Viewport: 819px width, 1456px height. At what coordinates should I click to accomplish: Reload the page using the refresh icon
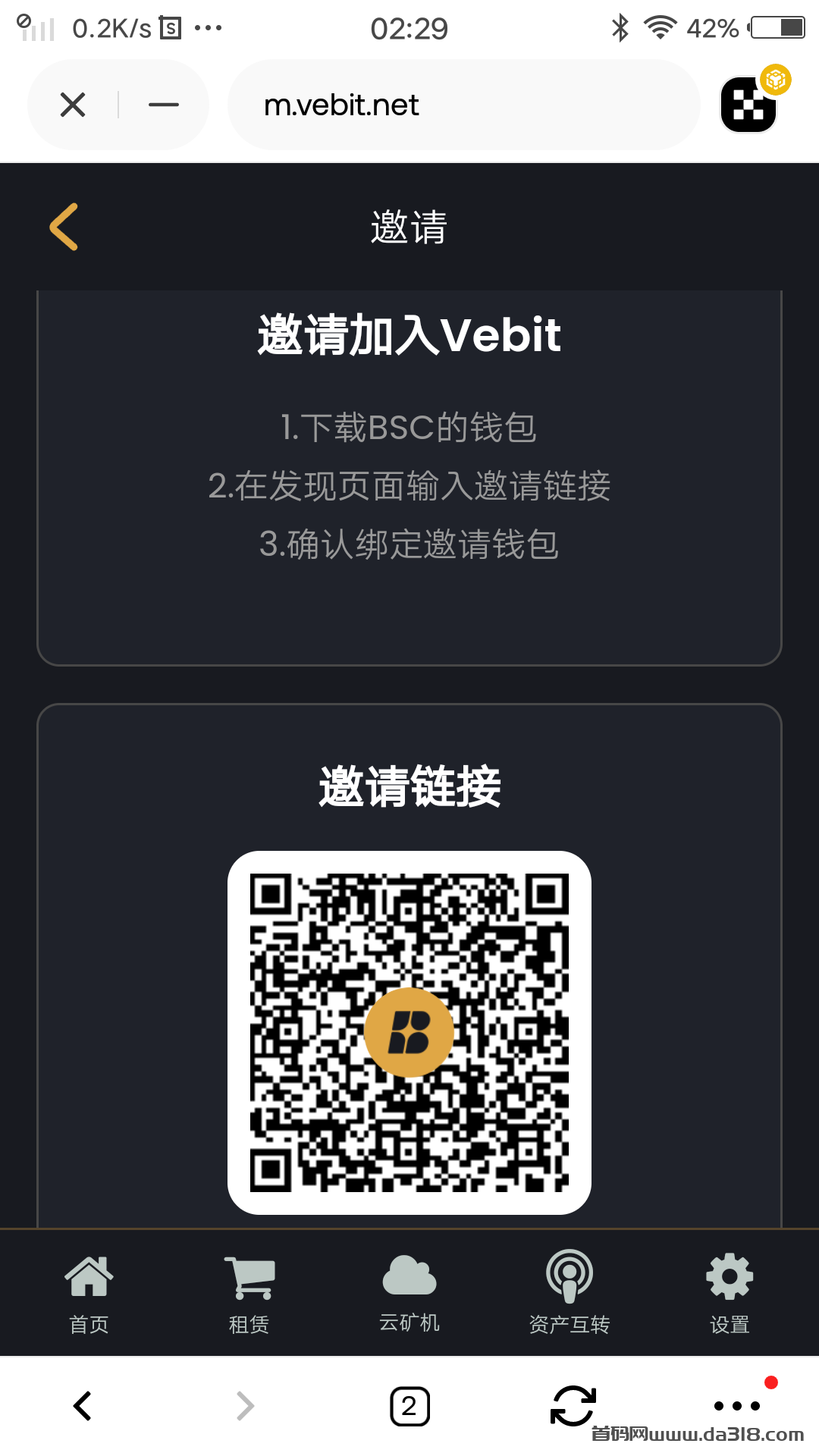[x=573, y=1405]
